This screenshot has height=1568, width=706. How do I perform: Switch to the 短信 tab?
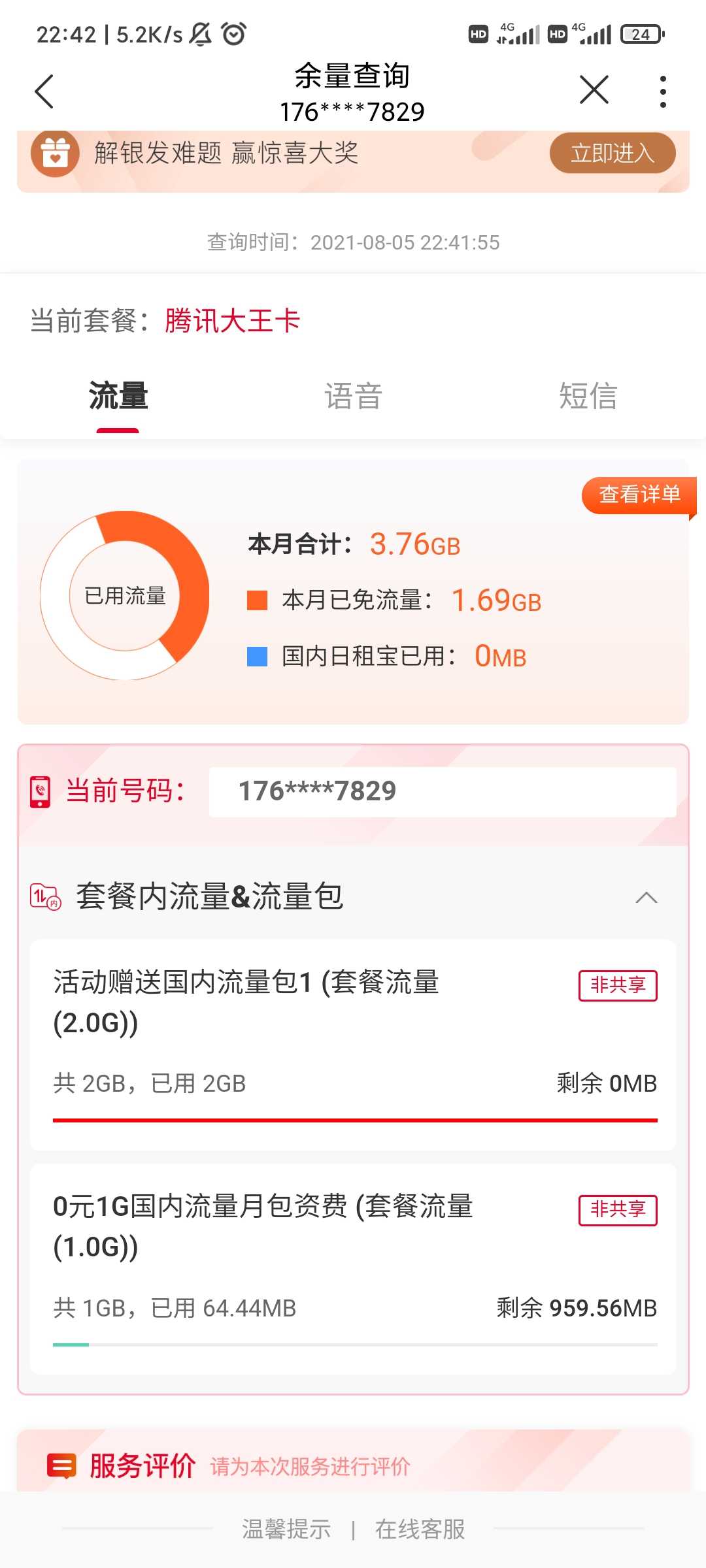pyautogui.click(x=588, y=397)
